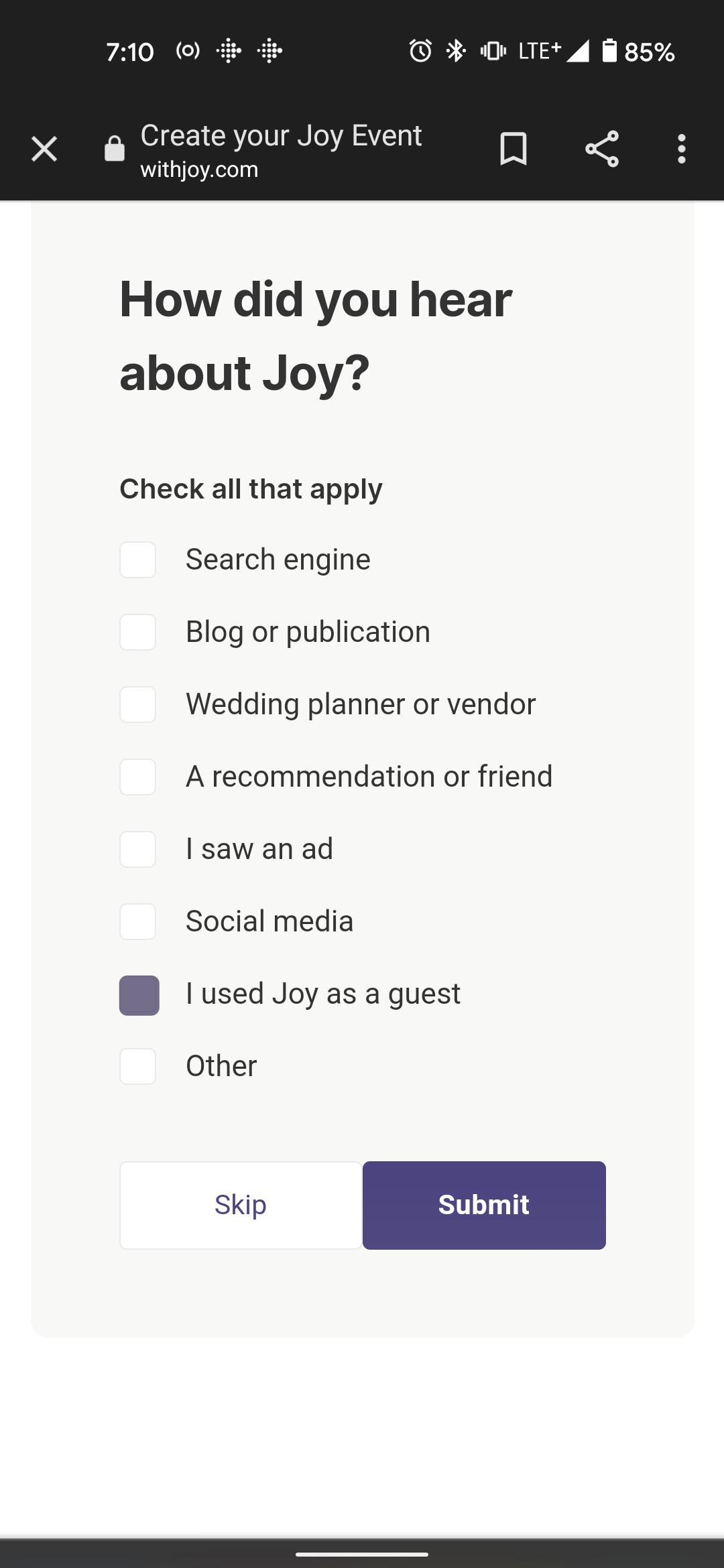Share the page link
Image resolution: width=724 pixels, height=1568 pixels.
point(601,149)
